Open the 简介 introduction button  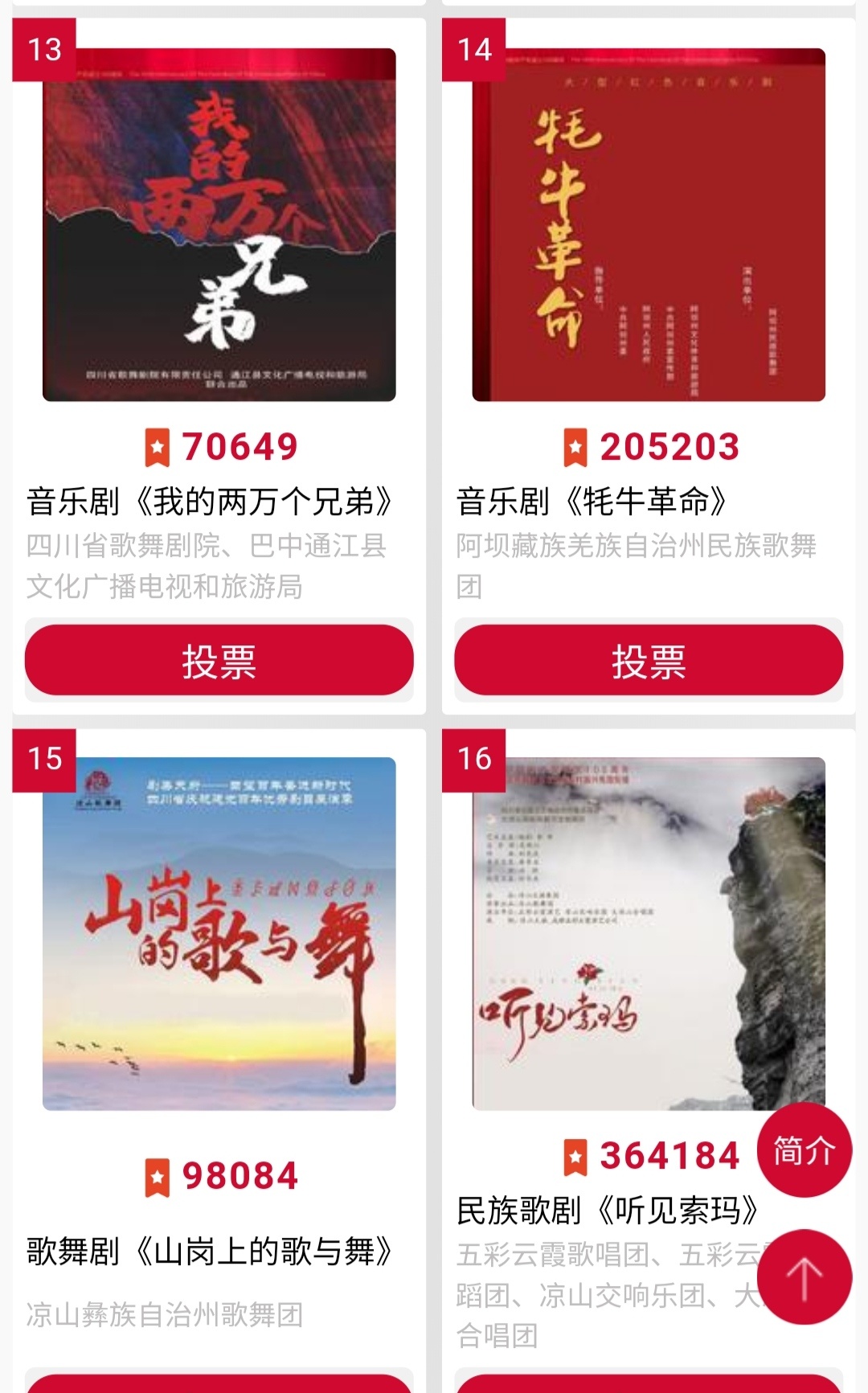coord(804,1150)
